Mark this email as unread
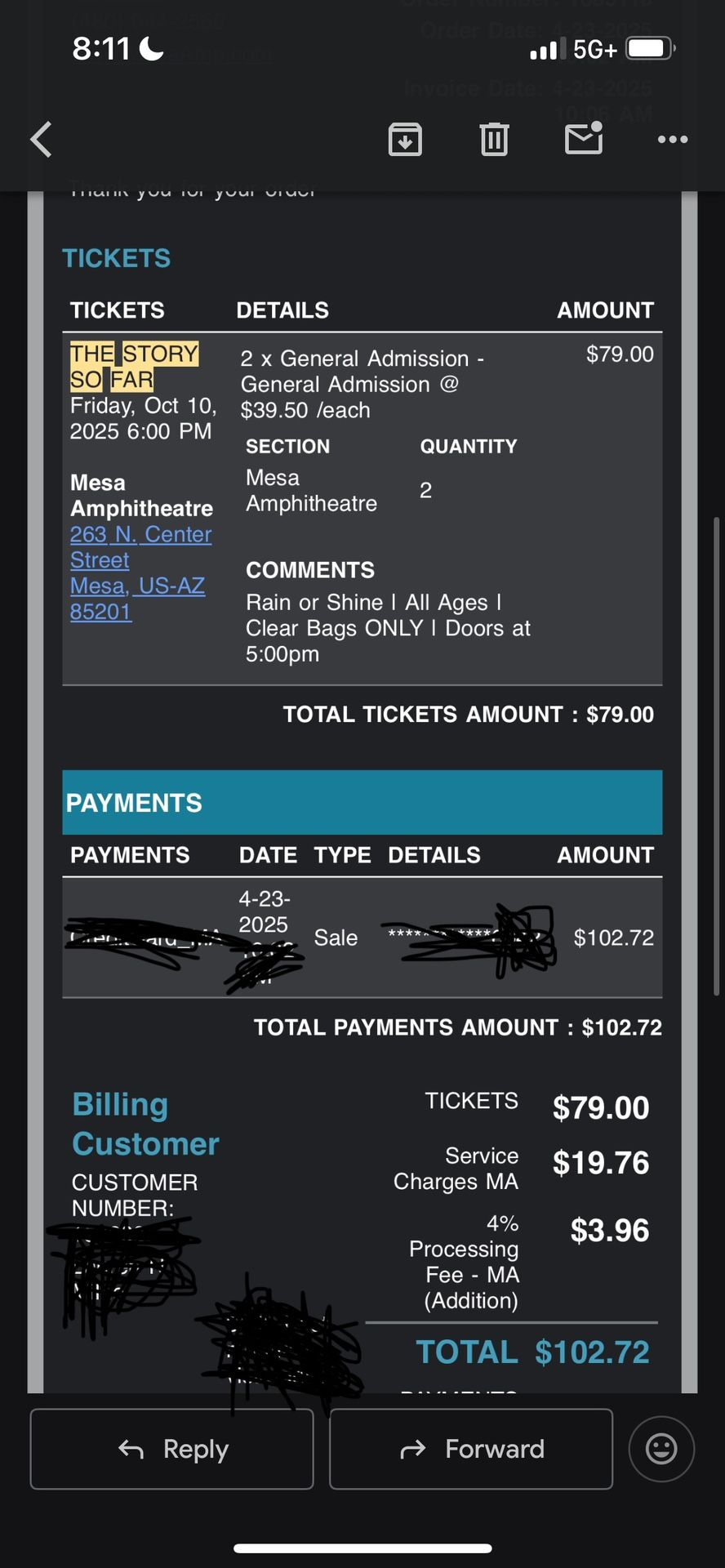This screenshot has width=725, height=1568. click(585, 138)
